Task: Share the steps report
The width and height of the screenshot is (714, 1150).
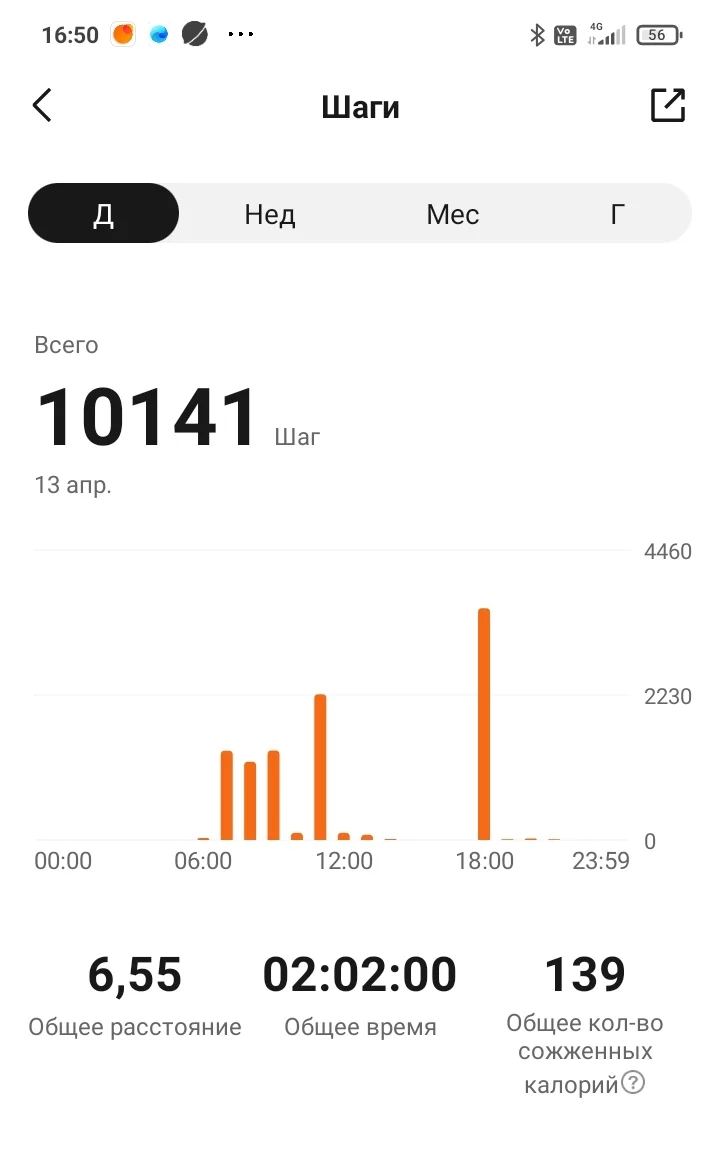Action: coord(667,105)
